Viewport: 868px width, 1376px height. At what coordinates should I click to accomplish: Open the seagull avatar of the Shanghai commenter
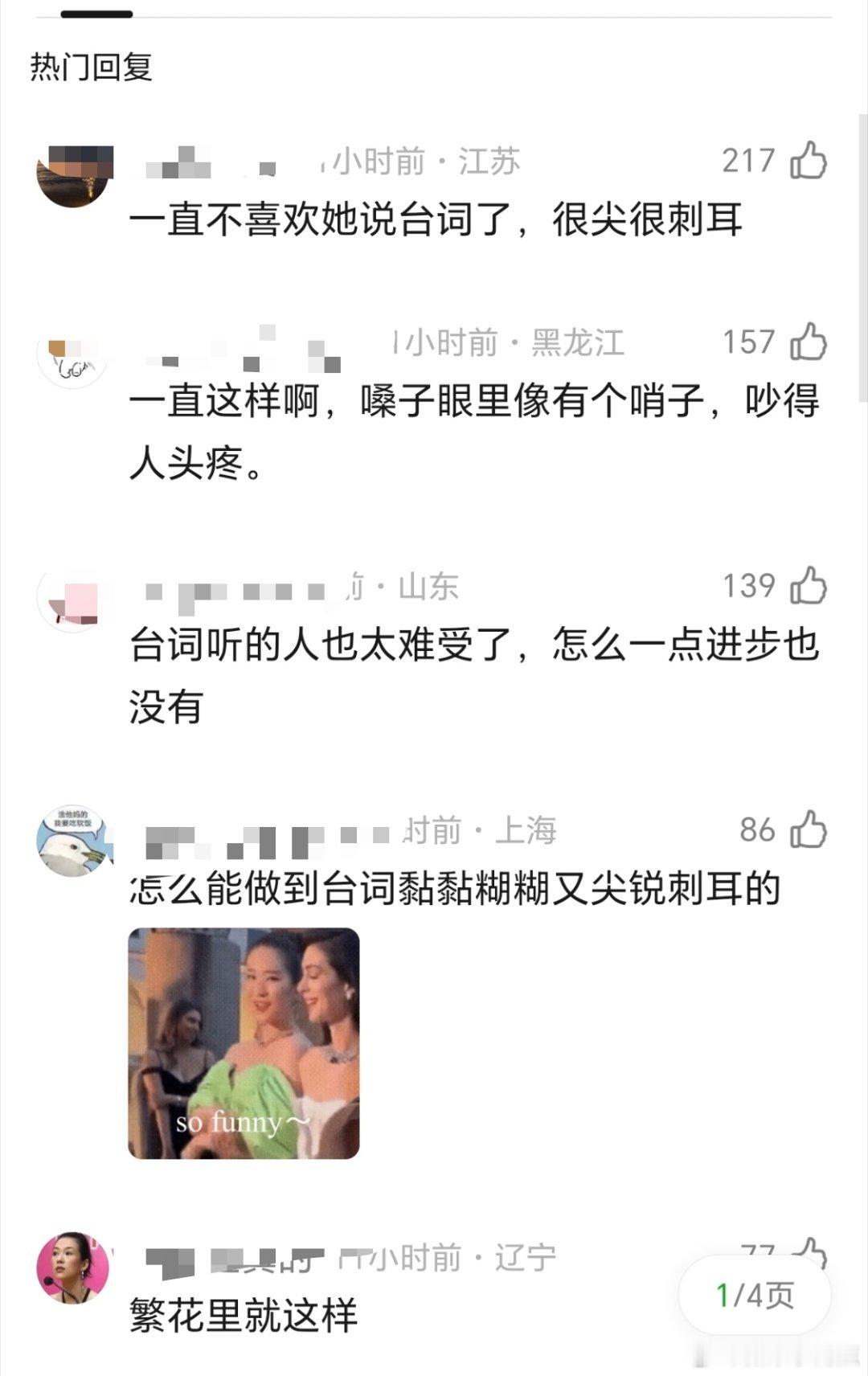point(72,837)
